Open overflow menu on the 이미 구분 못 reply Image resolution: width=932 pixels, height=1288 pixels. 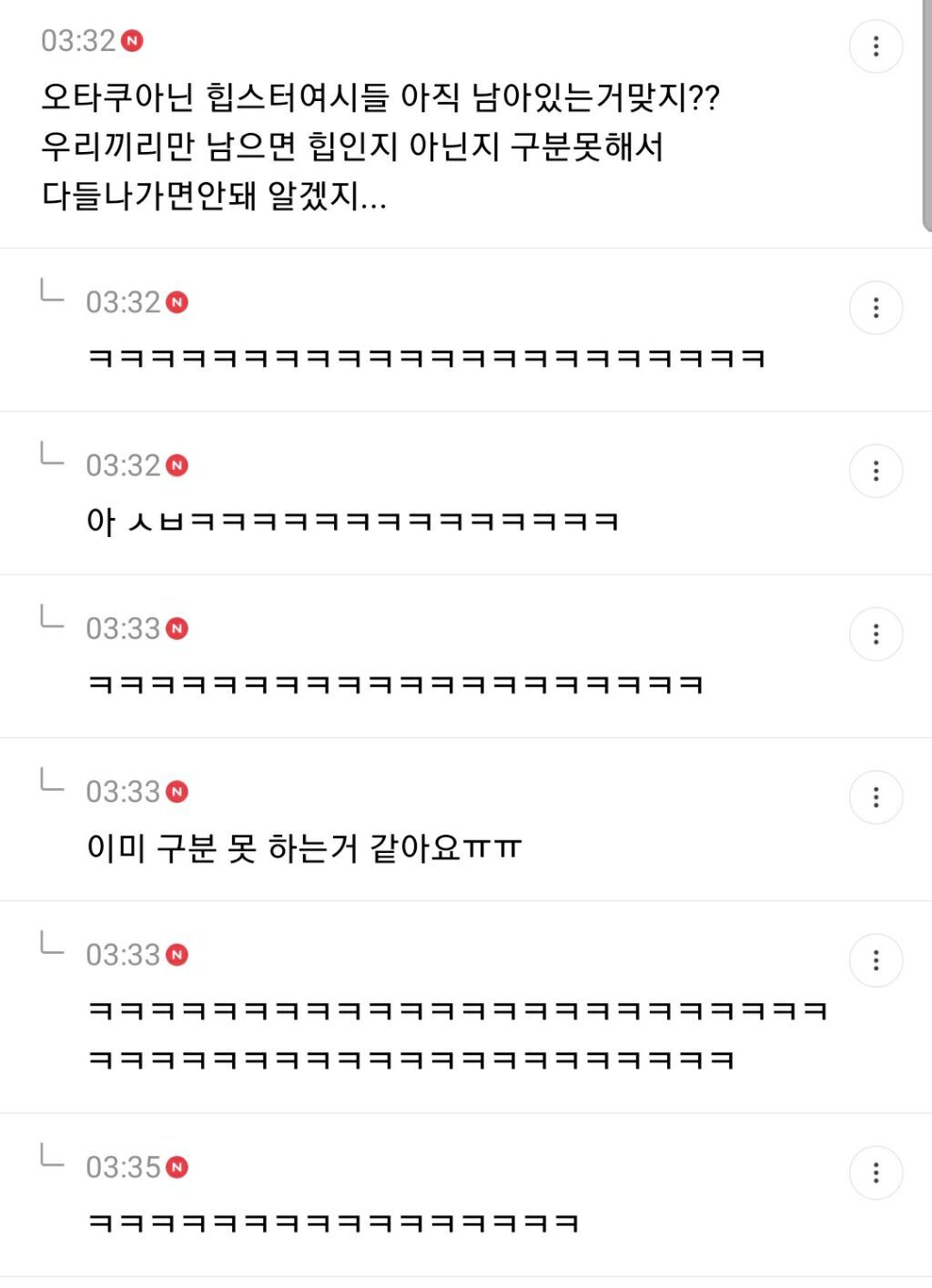tap(876, 797)
